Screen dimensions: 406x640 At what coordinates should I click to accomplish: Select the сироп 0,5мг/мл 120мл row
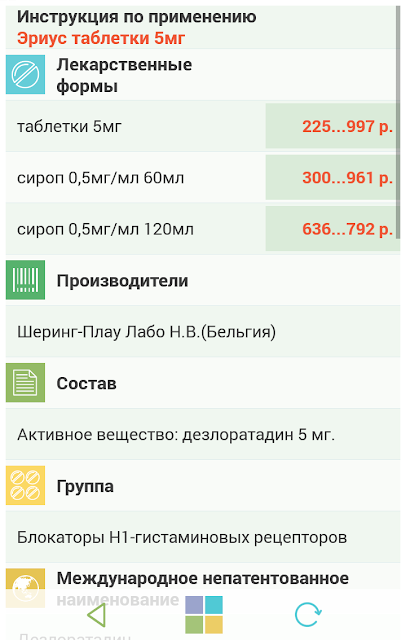(203, 229)
